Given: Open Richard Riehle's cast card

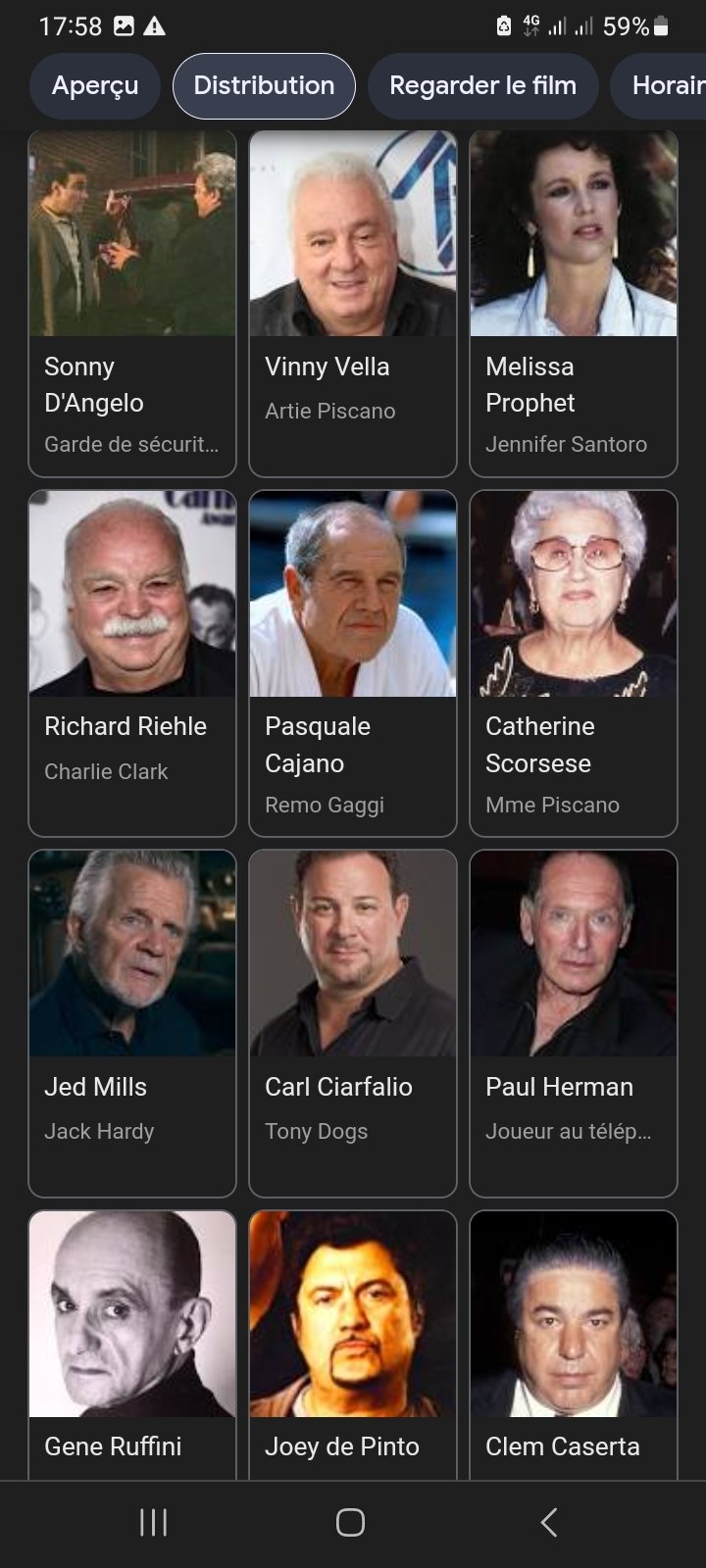Looking at the screenshot, I should click(132, 663).
